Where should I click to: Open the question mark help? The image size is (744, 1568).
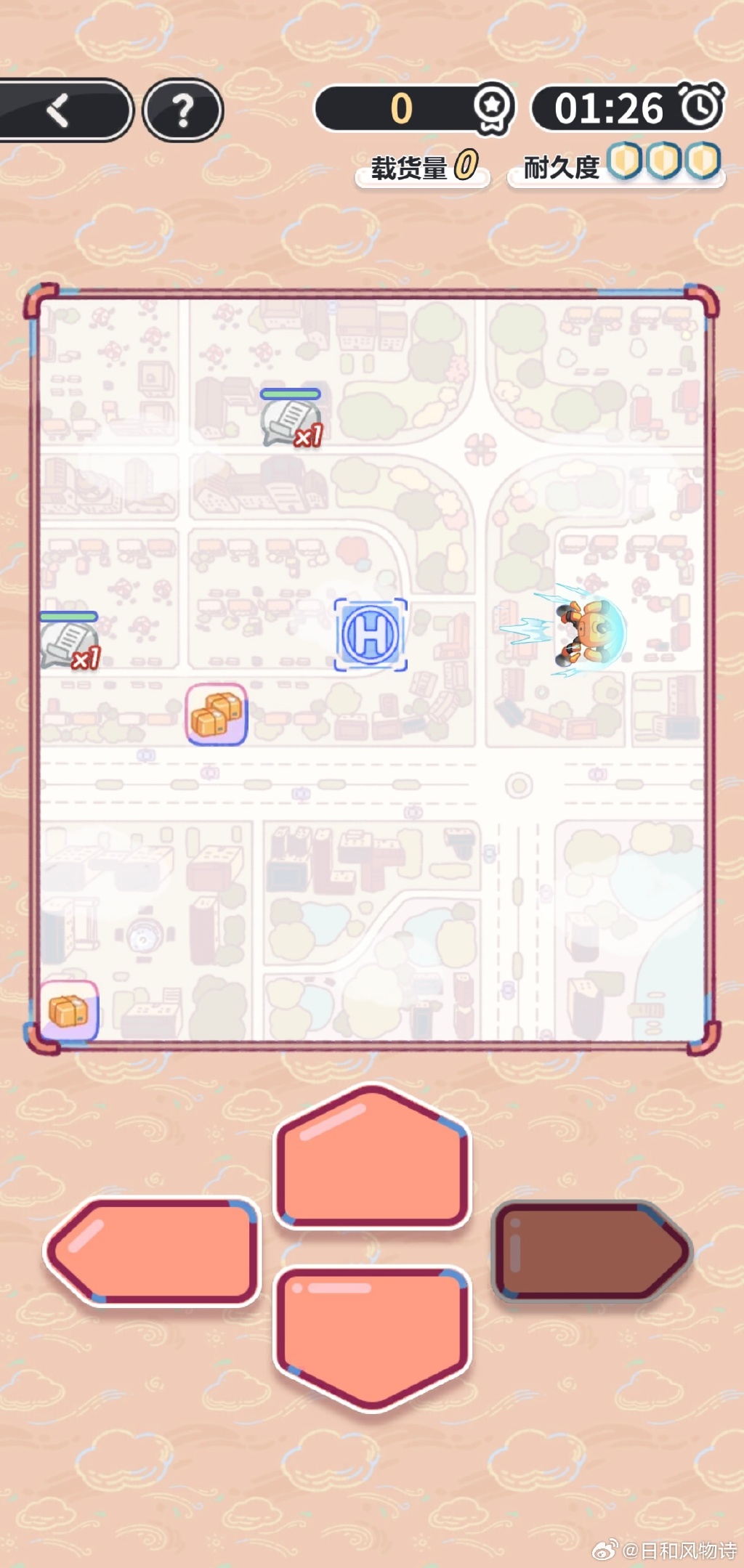click(183, 110)
